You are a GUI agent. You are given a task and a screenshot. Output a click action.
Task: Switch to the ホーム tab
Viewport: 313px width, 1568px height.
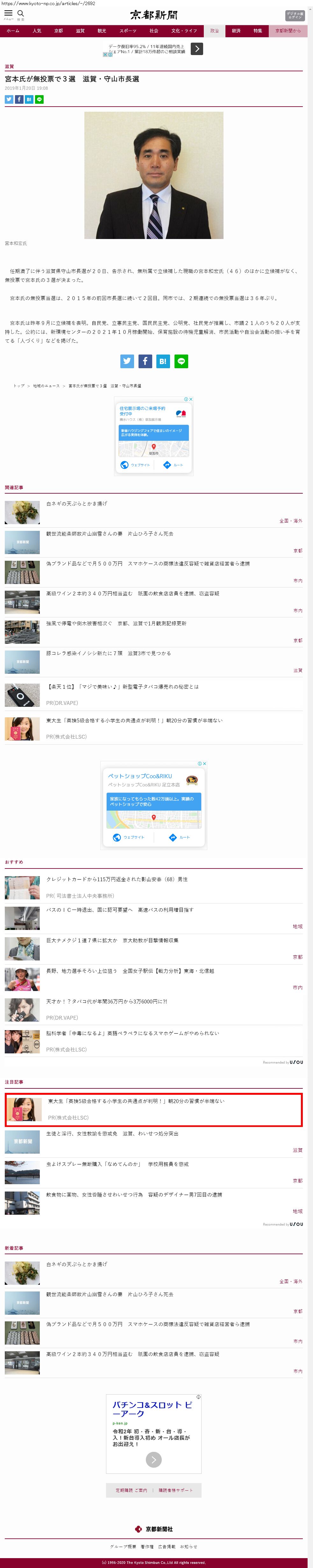[13, 31]
